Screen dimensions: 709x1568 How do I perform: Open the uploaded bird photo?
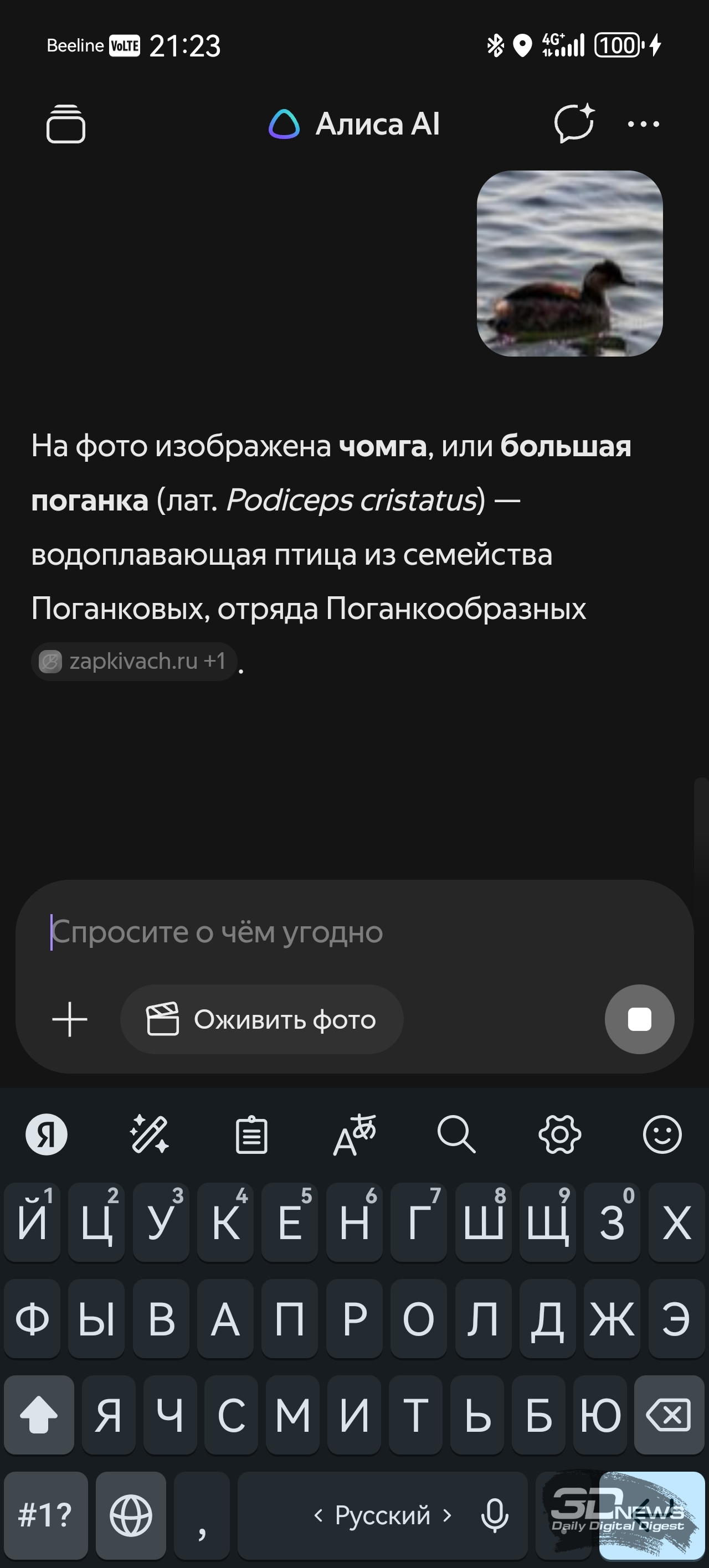click(569, 264)
